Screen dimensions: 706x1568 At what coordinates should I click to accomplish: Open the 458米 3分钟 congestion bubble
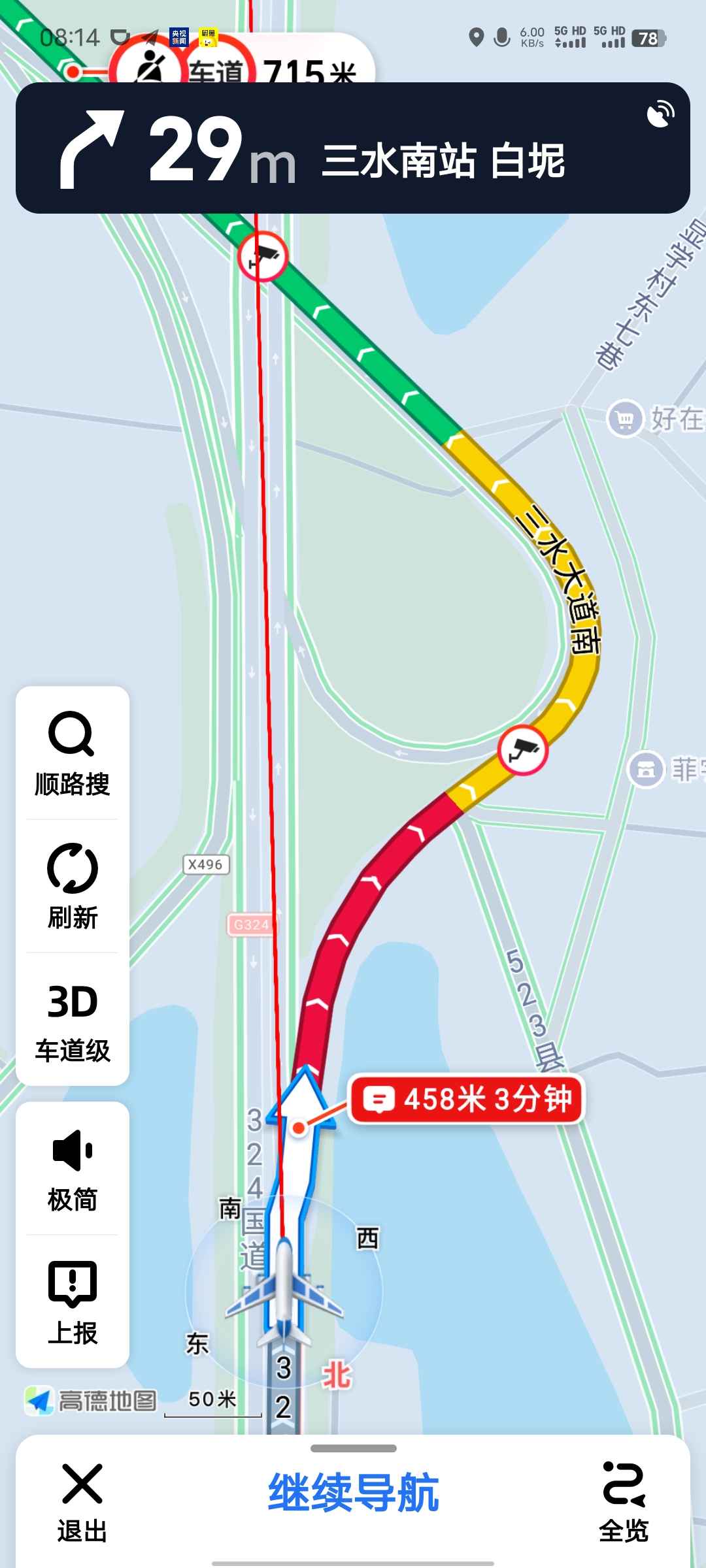[466, 1100]
